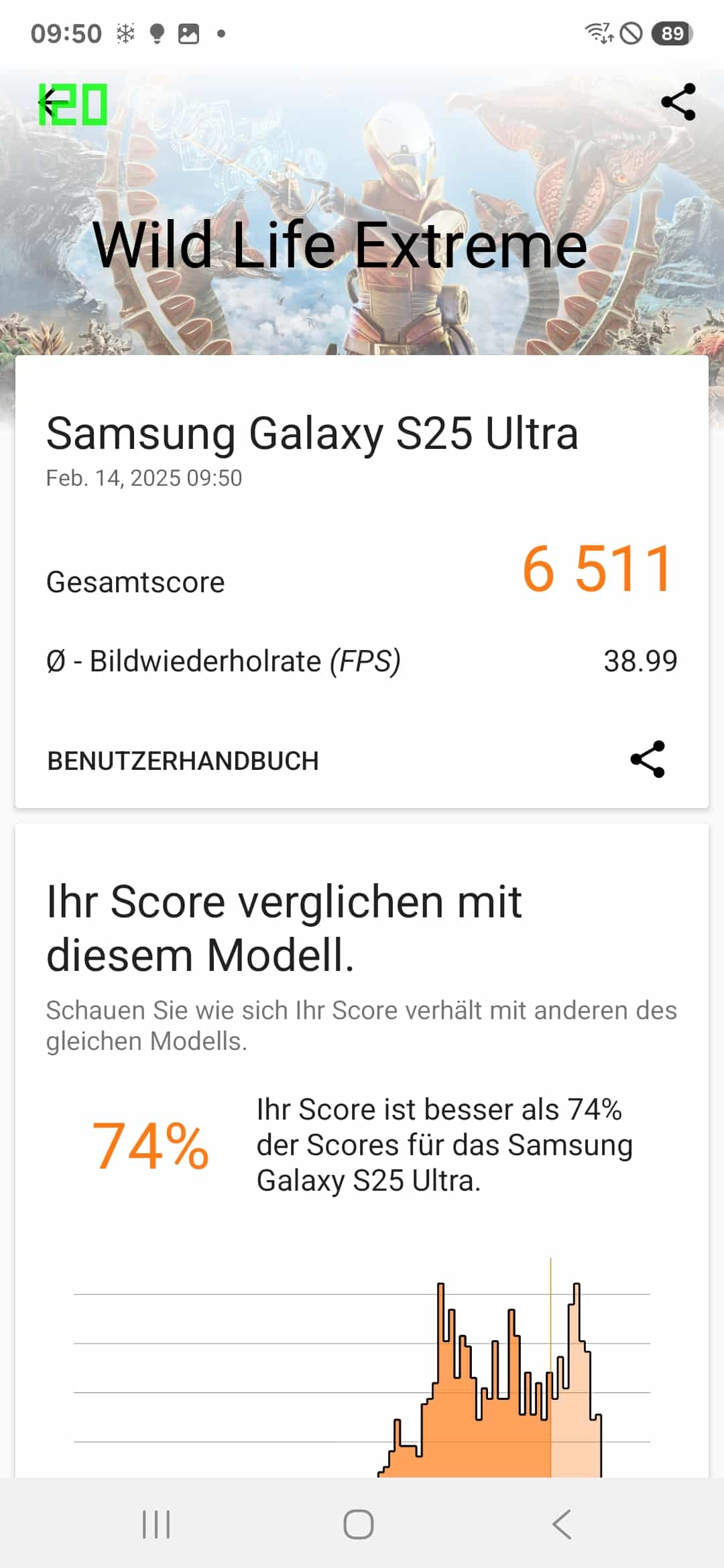Tap the system back button
This screenshot has height=1568, width=724.
(x=562, y=1524)
